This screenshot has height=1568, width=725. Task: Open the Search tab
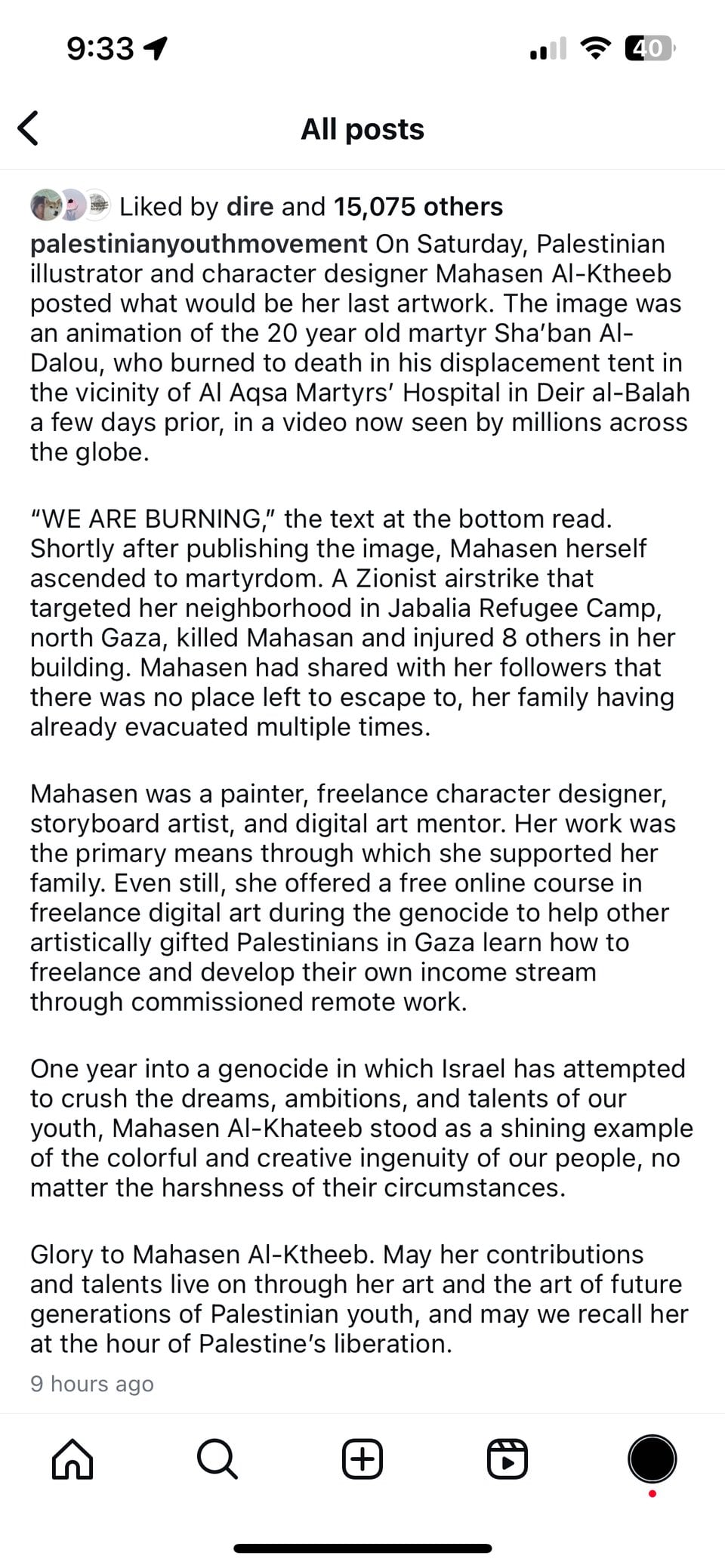click(x=217, y=1458)
